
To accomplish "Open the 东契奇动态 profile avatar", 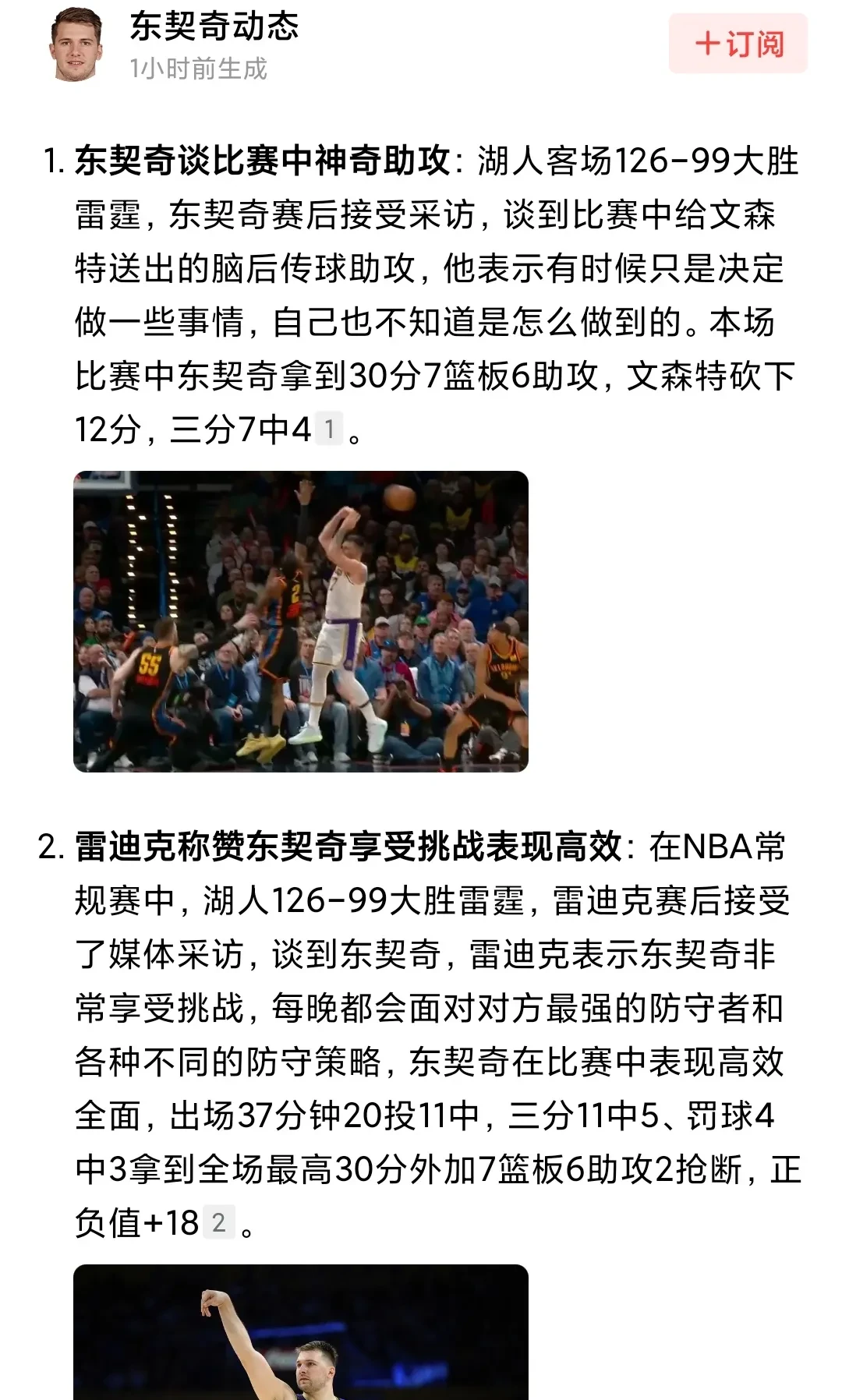I will [x=76, y=44].
